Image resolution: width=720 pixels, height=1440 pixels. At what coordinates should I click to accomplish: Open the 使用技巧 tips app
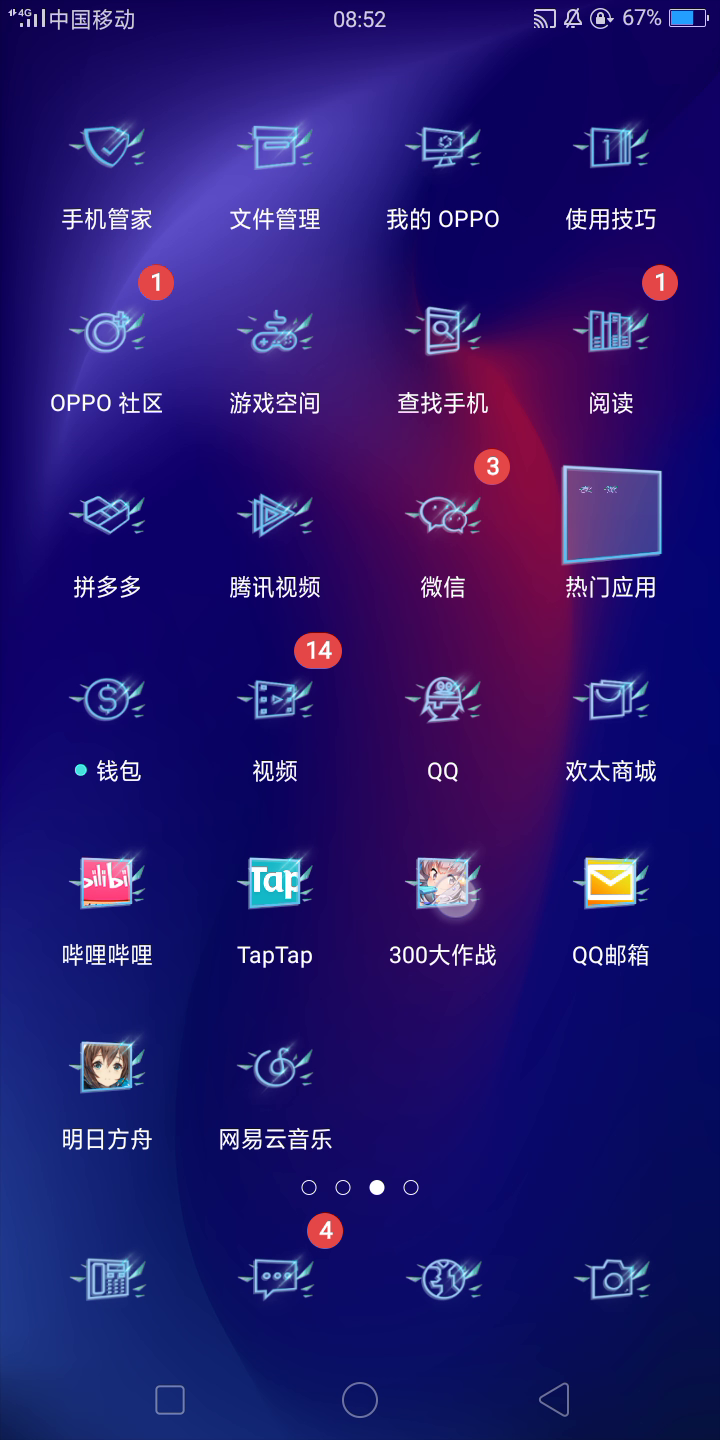[610, 150]
